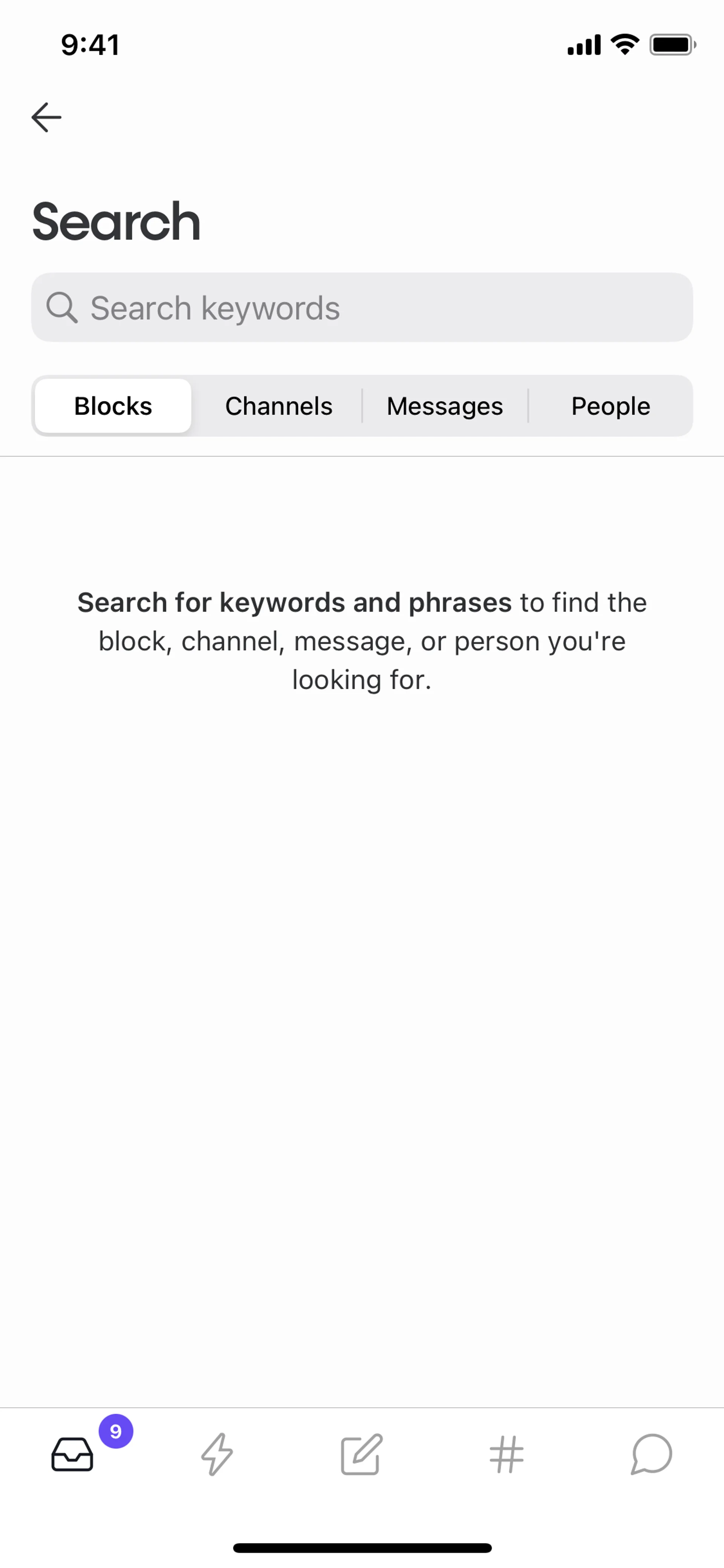Switch to the Channels segment
Viewport: 724px width, 1568px height.
(x=279, y=406)
